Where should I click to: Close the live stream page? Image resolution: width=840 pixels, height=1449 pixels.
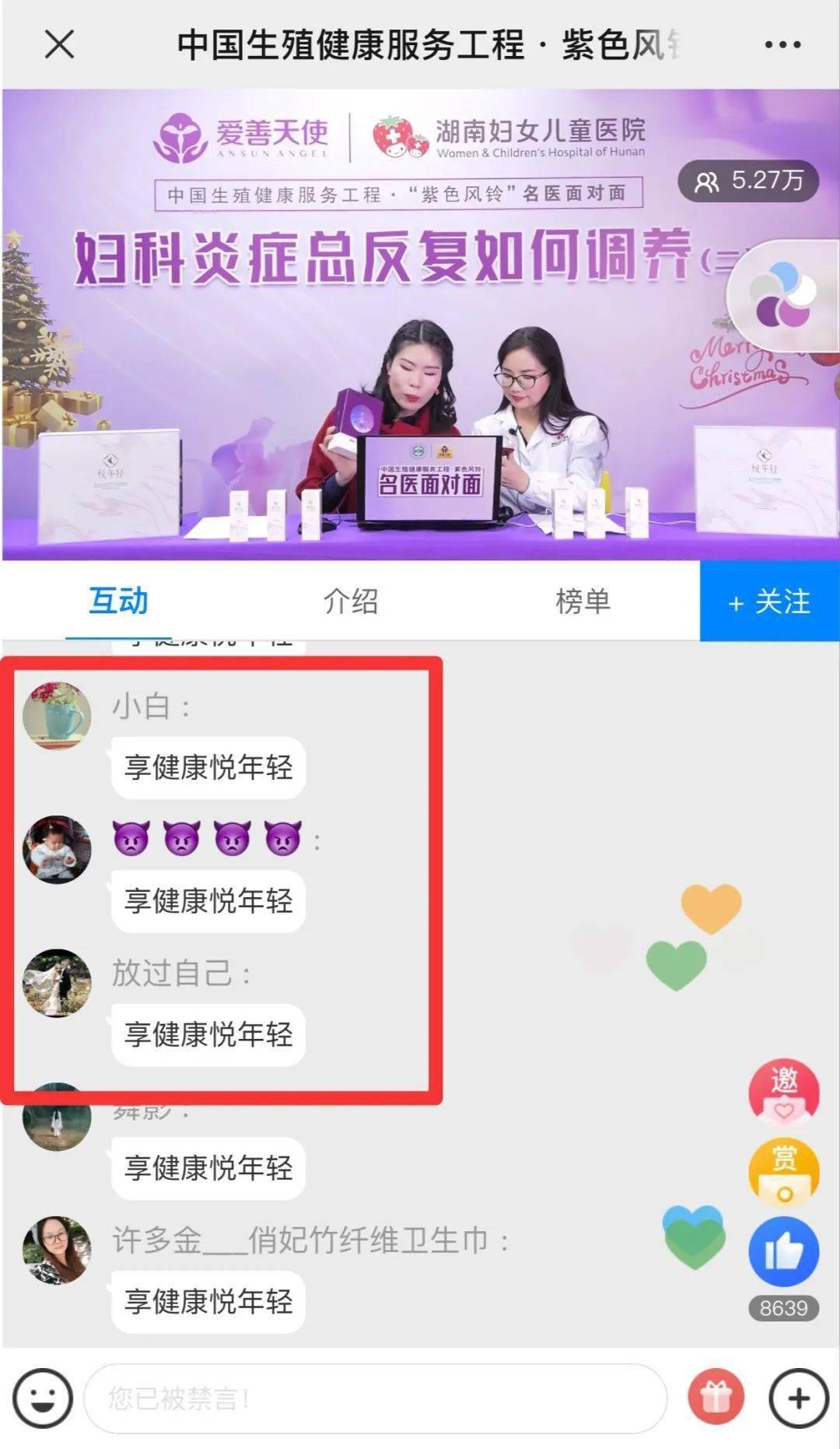coord(59,44)
